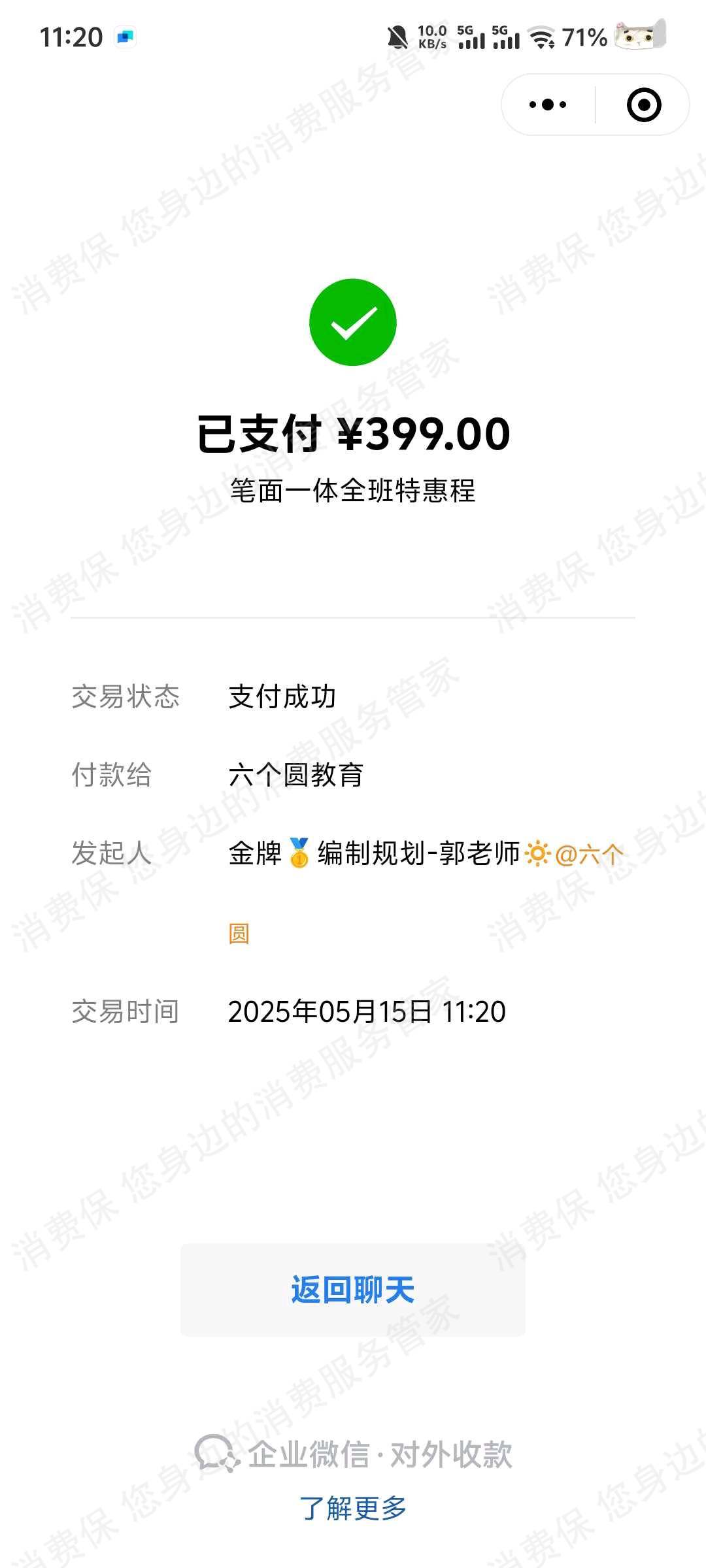
Task: Tap the circular close capsule icon
Action: [643, 105]
